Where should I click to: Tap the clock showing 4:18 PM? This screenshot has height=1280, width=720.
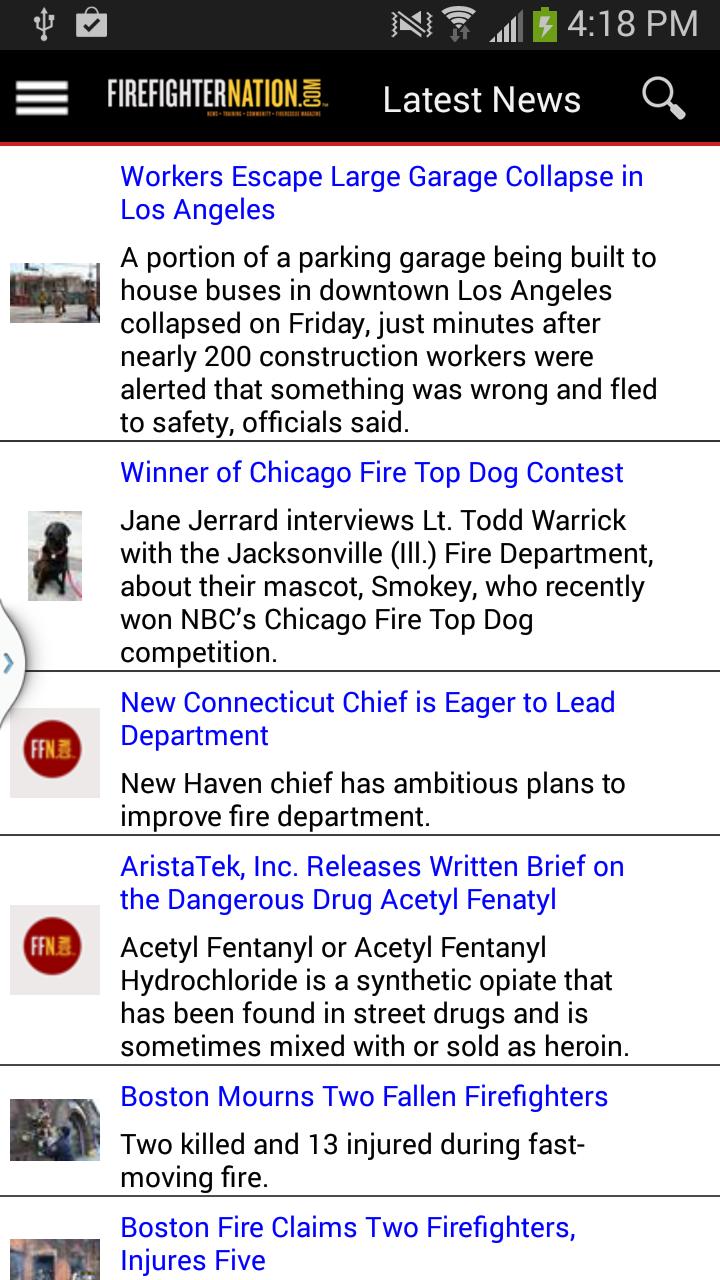(x=632, y=20)
